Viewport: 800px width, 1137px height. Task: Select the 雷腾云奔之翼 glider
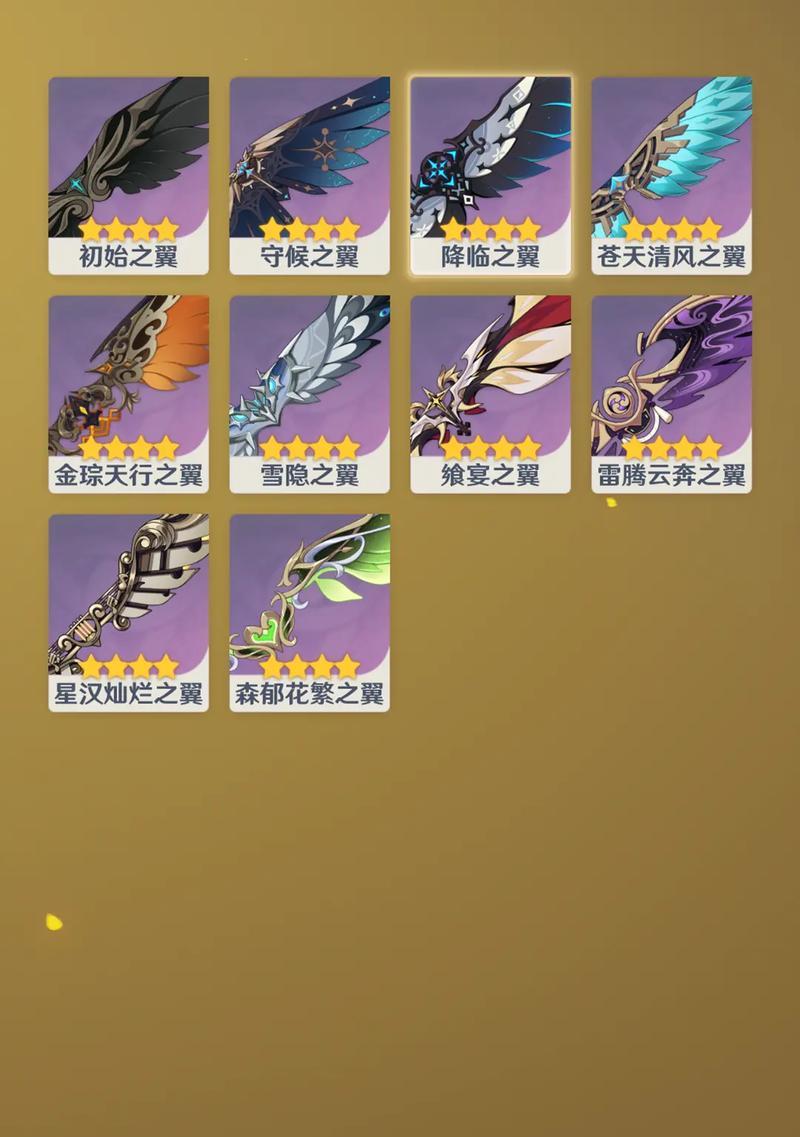[671, 393]
